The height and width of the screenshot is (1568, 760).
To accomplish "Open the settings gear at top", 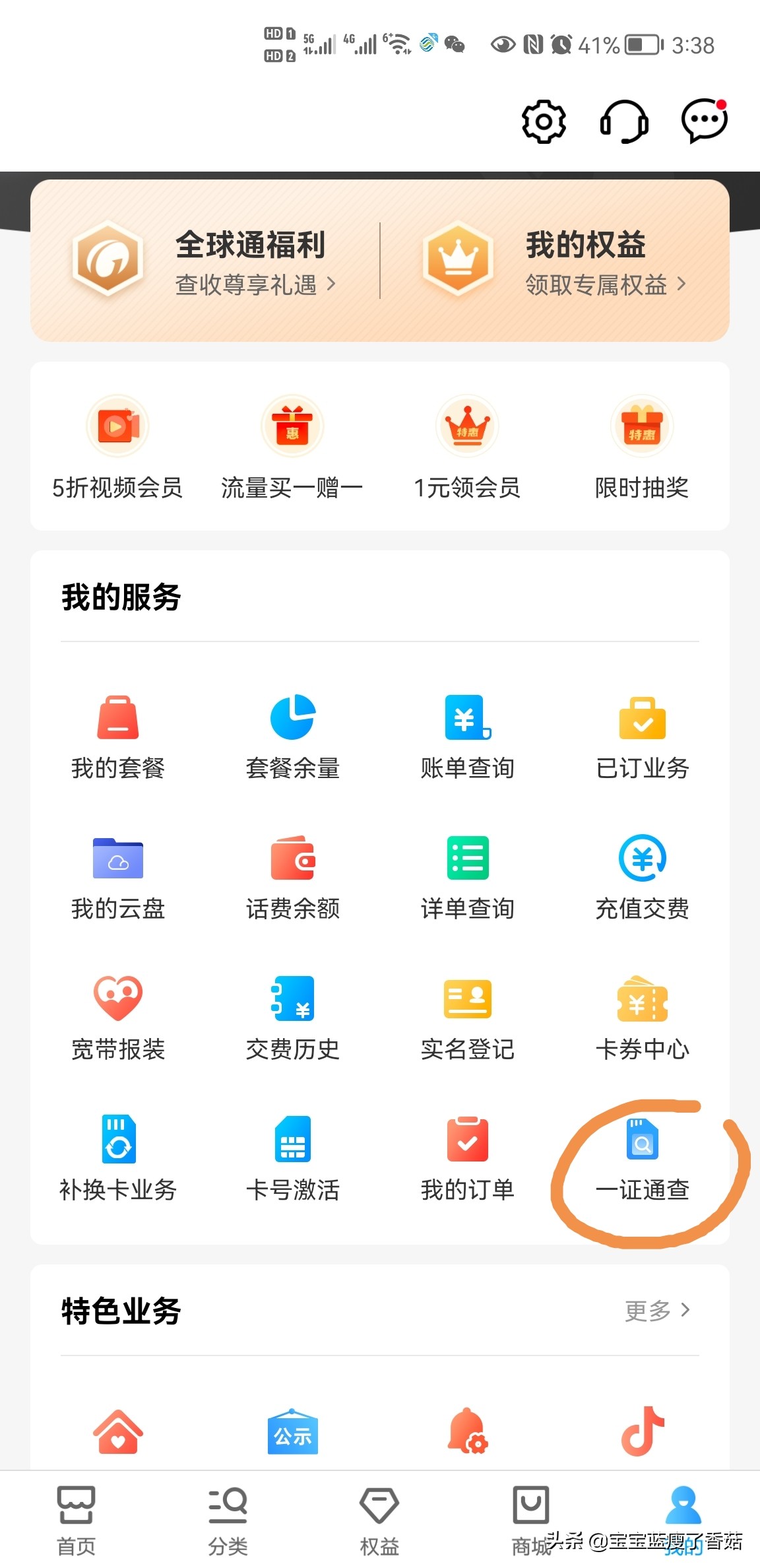I will (x=542, y=121).
